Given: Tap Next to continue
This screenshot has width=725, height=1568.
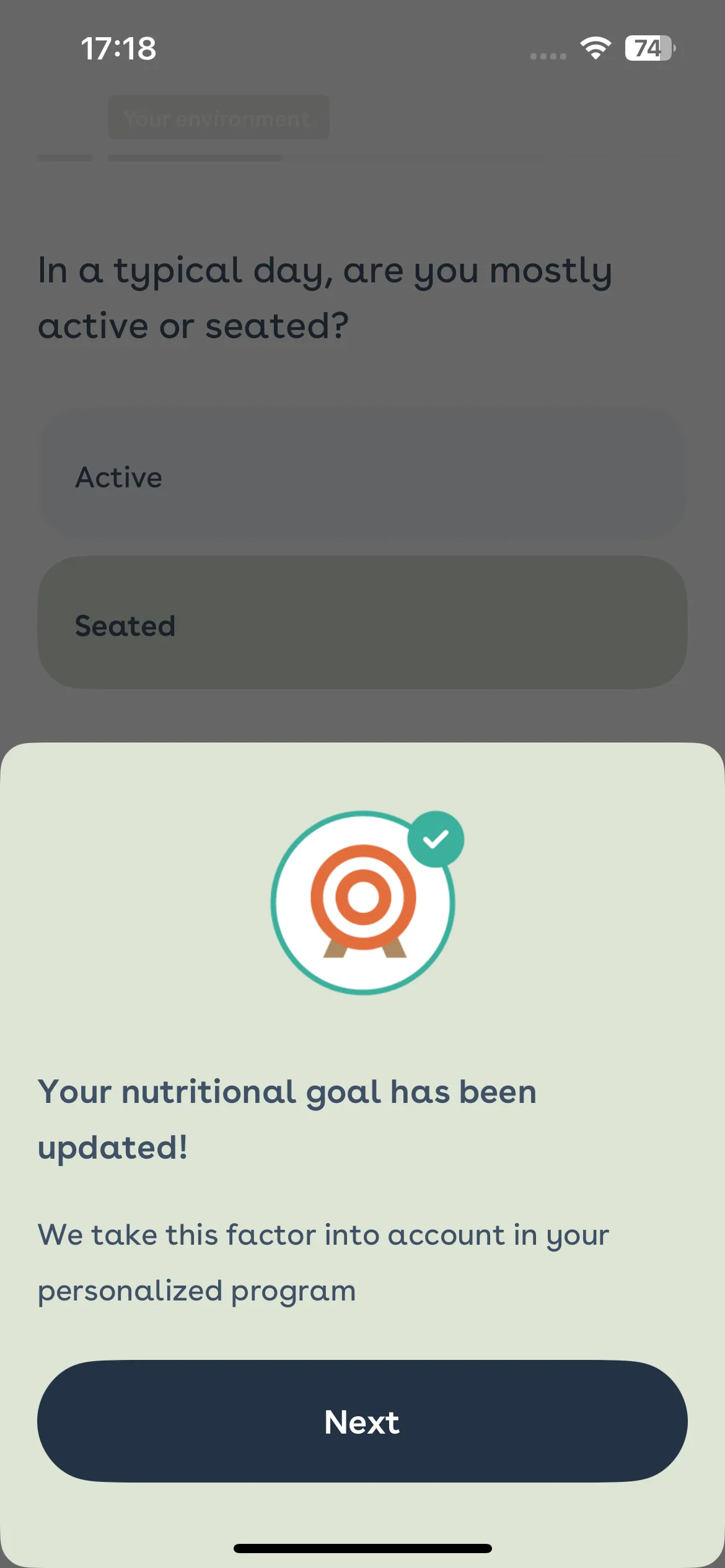Looking at the screenshot, I should point(362,1421).
